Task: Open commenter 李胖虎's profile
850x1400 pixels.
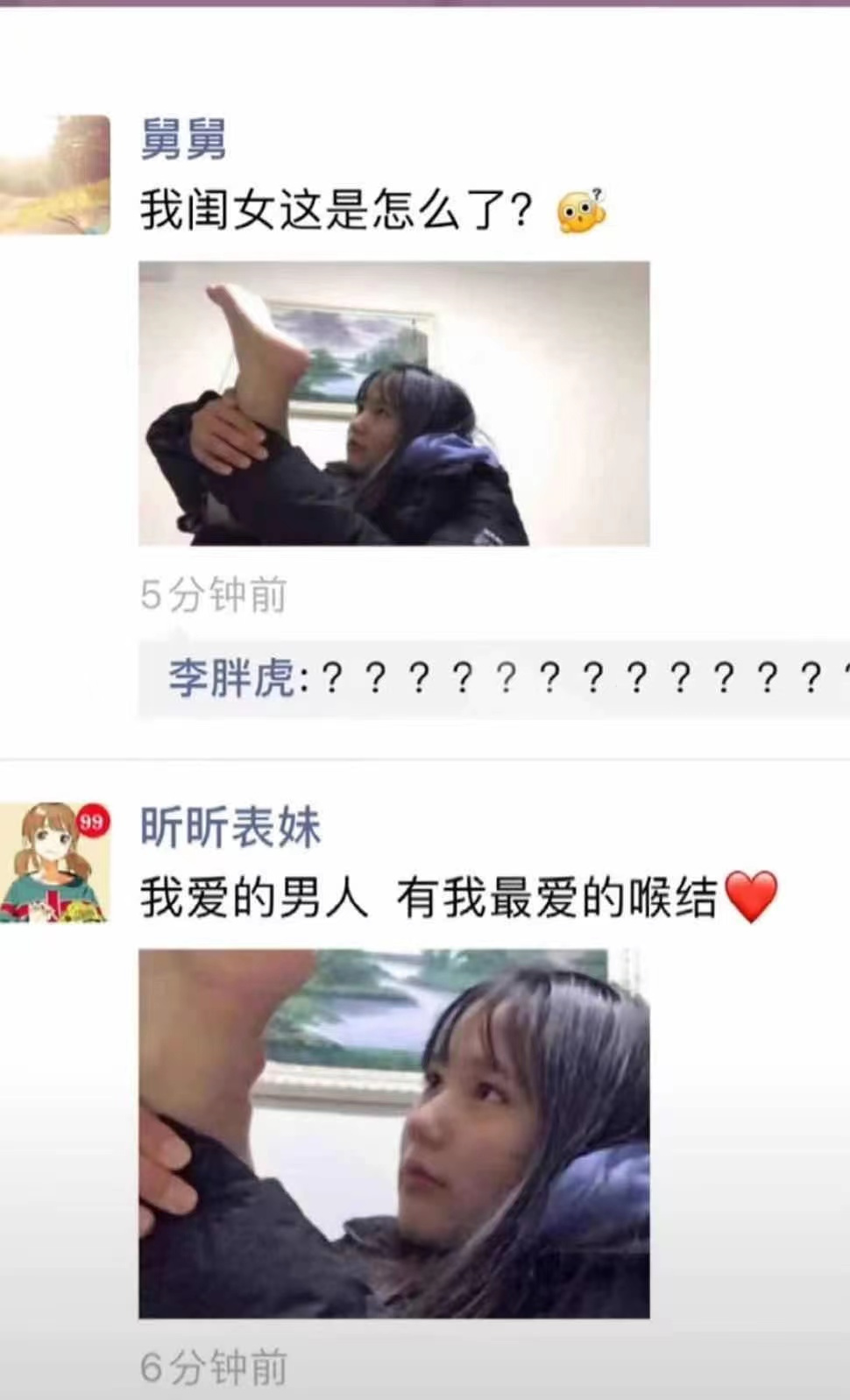Action: pos(231,679)
